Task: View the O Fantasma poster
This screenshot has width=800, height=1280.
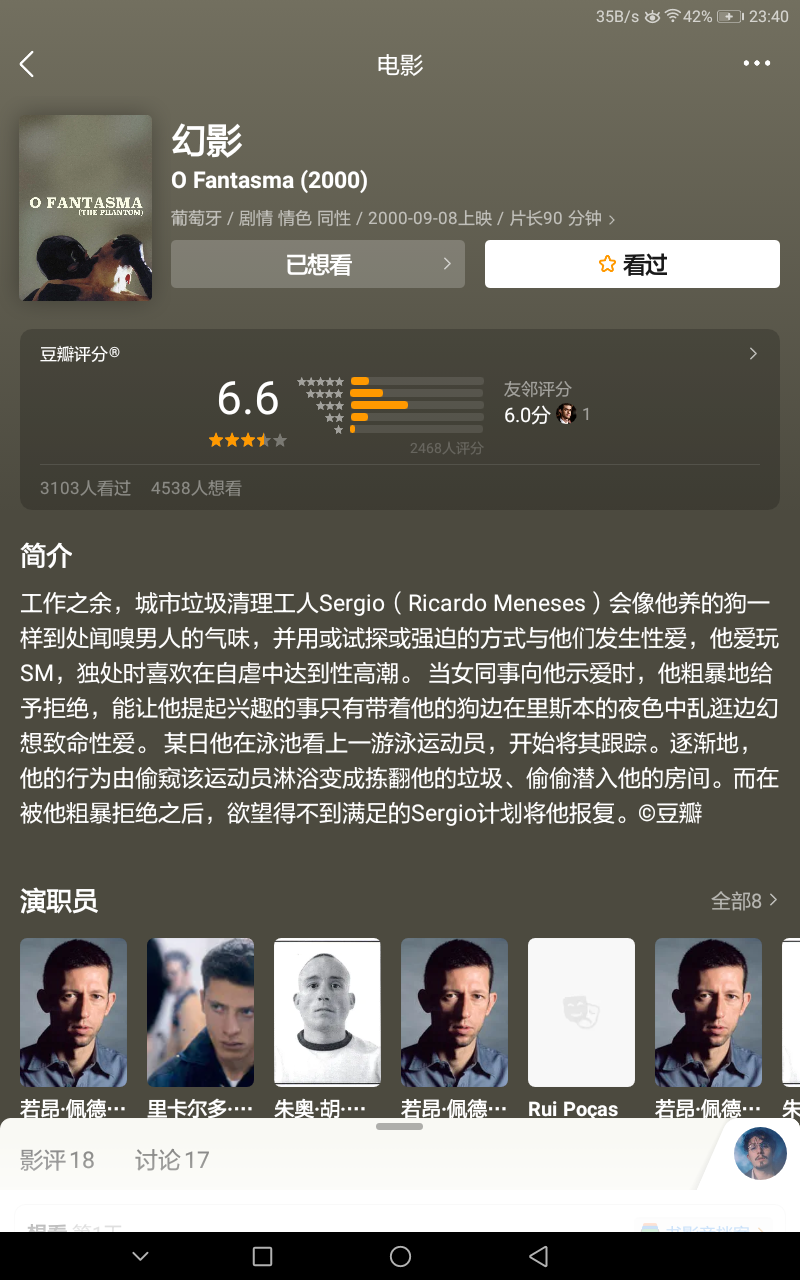Action: click(85, 208)
